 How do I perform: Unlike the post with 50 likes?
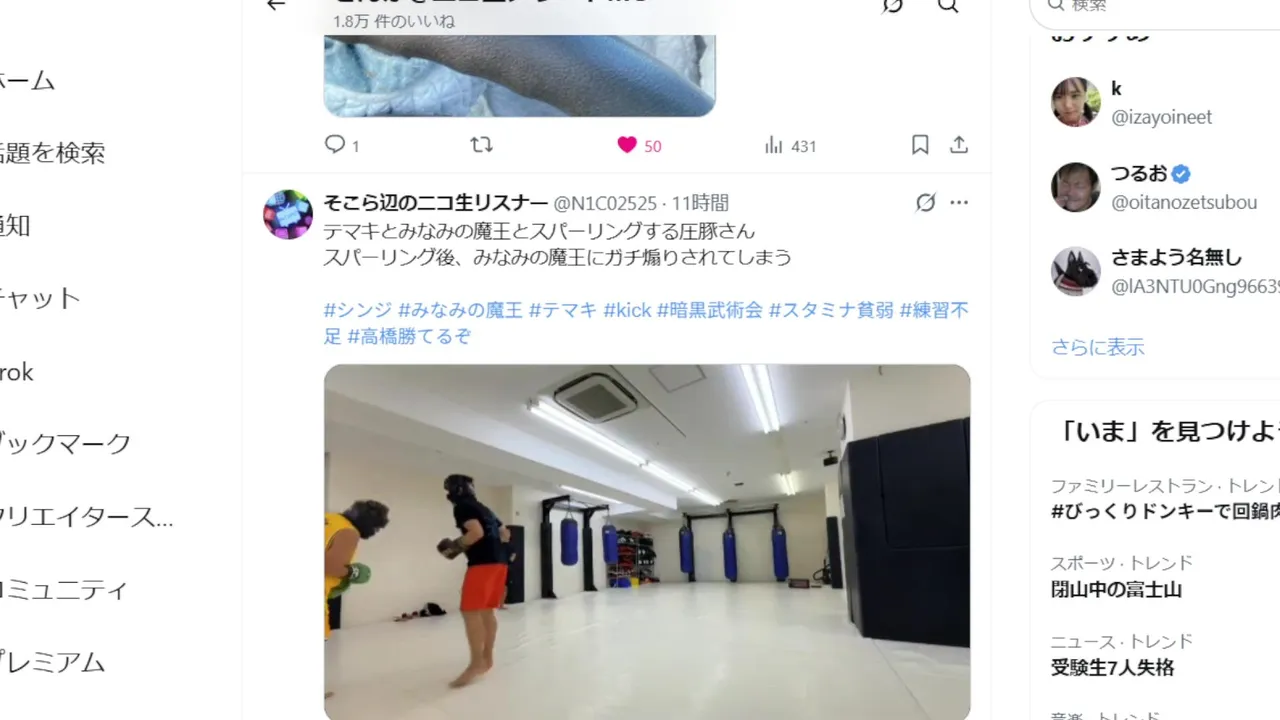point(627,145)
